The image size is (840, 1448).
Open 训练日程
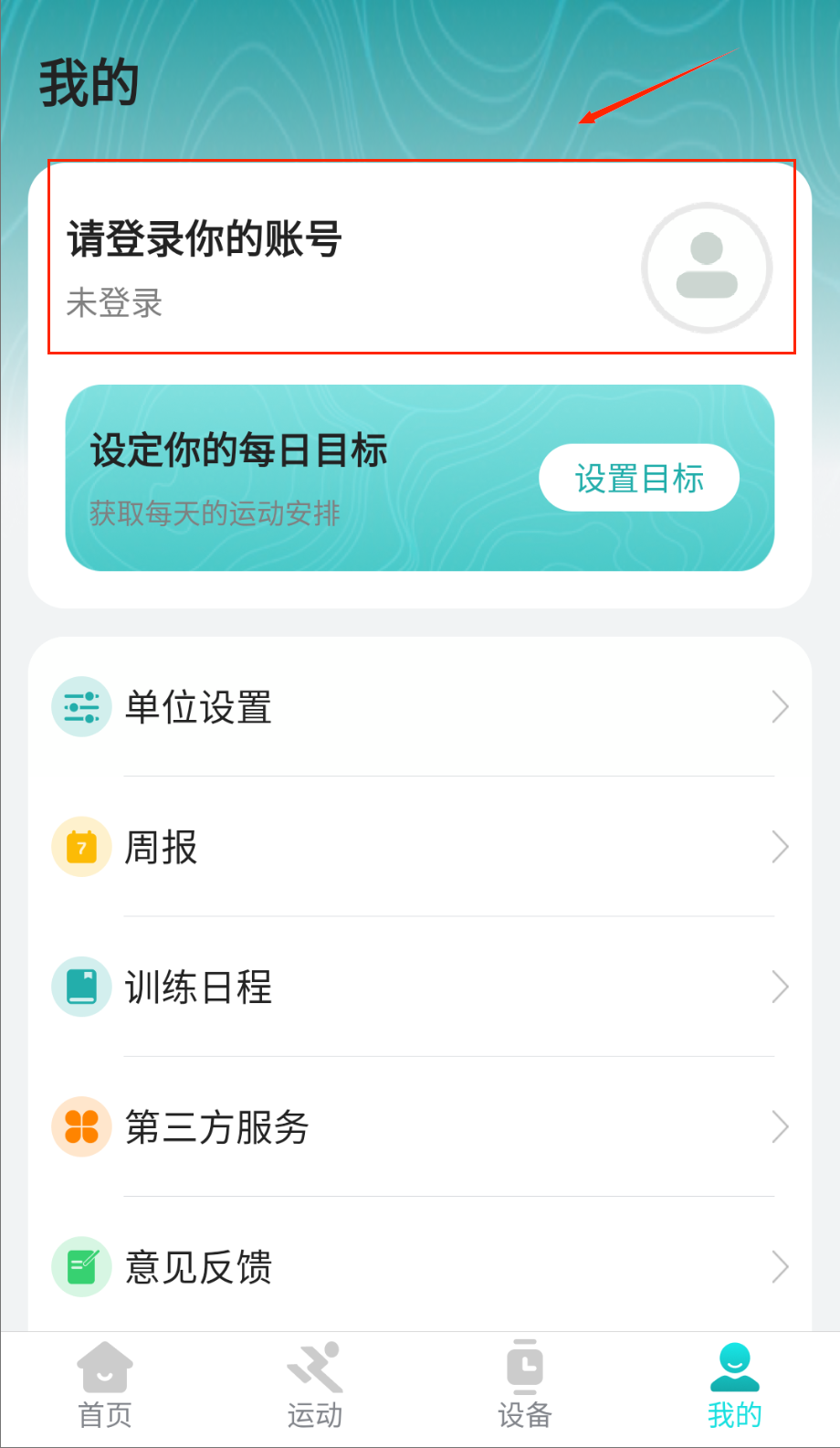click(x=420, y=988)
